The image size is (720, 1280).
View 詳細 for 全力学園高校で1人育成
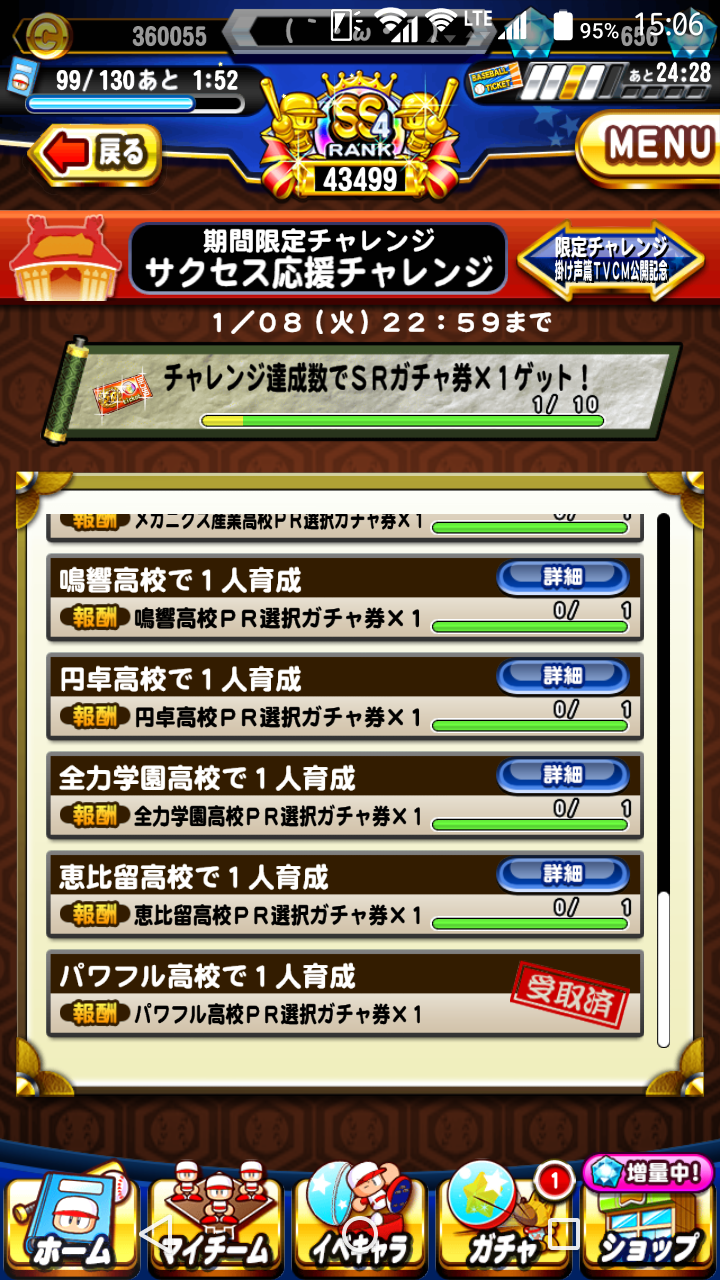(x=563, y=775)
